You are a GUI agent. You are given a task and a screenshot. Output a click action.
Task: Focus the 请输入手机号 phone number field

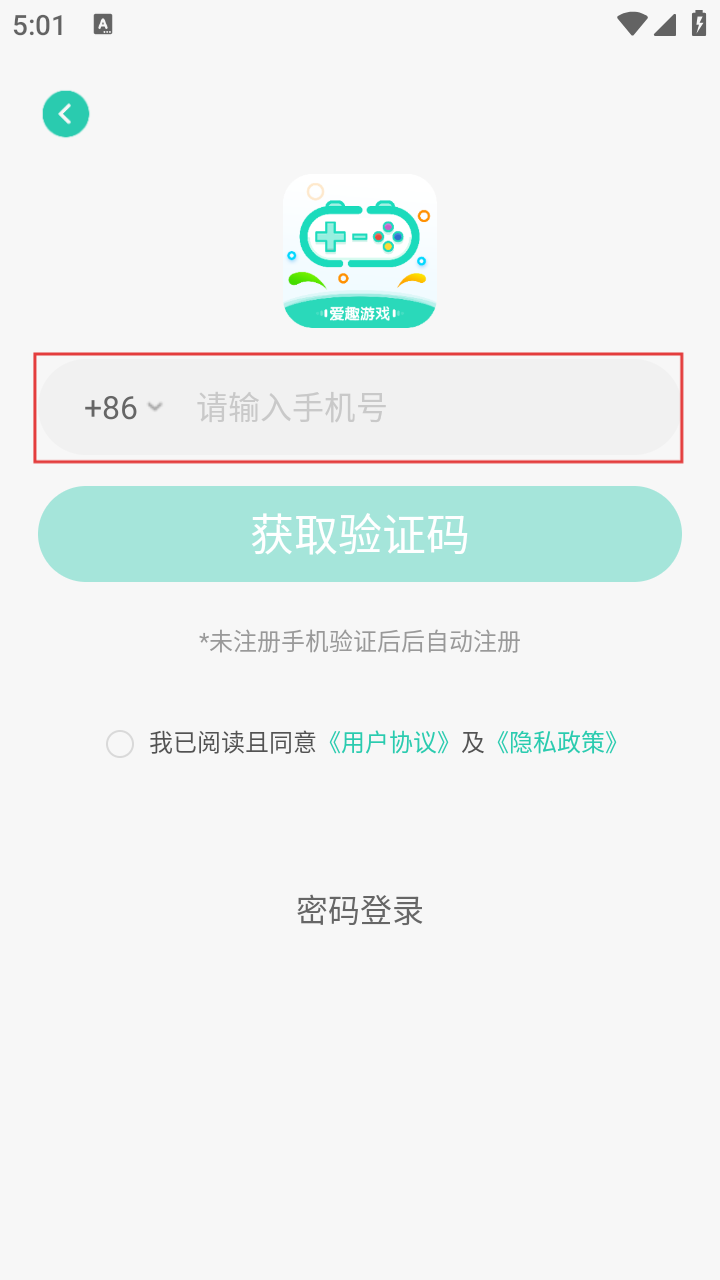(x=420, y=408)
